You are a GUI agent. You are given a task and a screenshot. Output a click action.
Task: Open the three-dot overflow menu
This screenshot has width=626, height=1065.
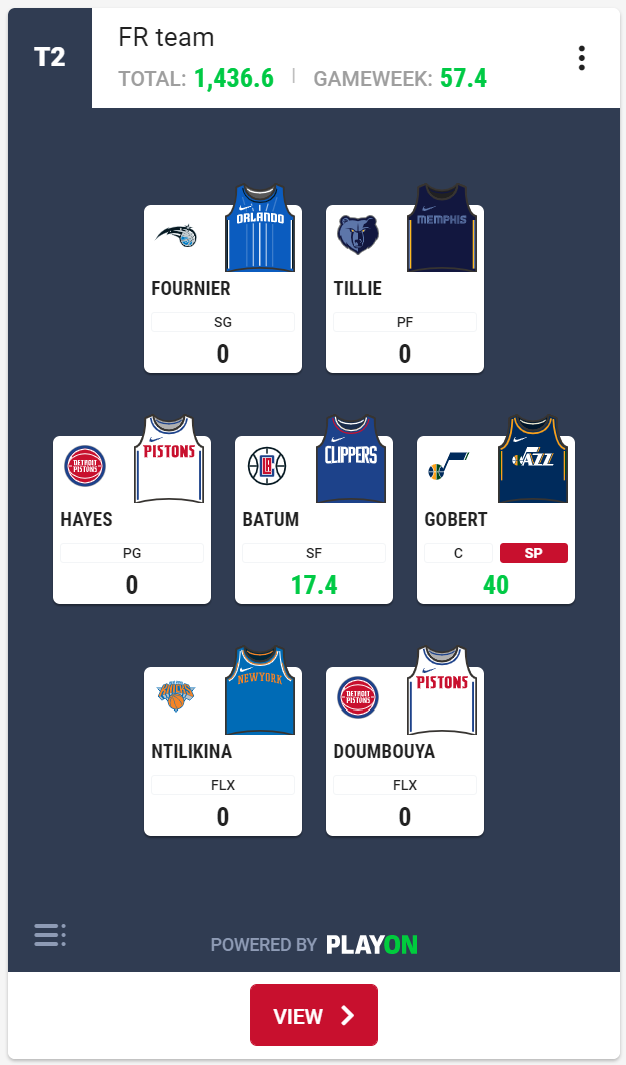[581, 58]
